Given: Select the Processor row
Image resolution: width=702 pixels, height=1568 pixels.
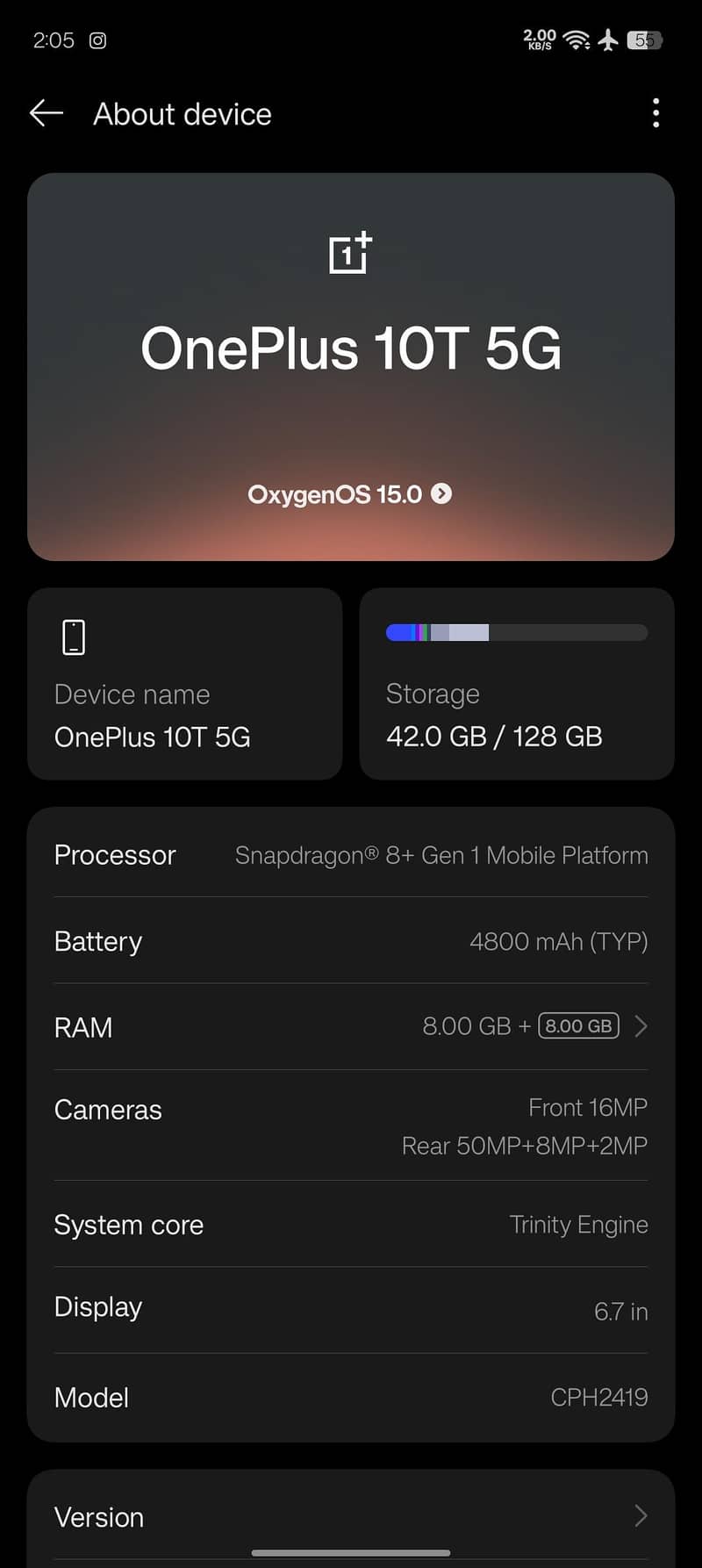Looking at the screenshot, I should point(350,855).
